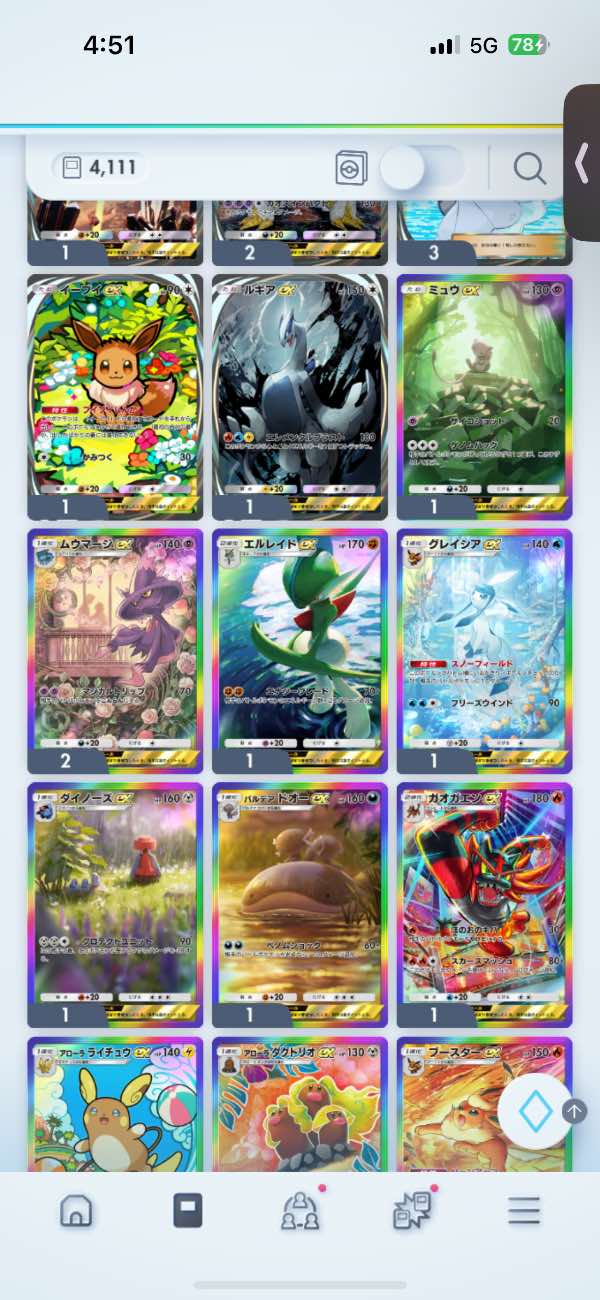Open the Alolan Raichu ex card
Viewport: 600px width, 1300px height.
pos(115,1105)
